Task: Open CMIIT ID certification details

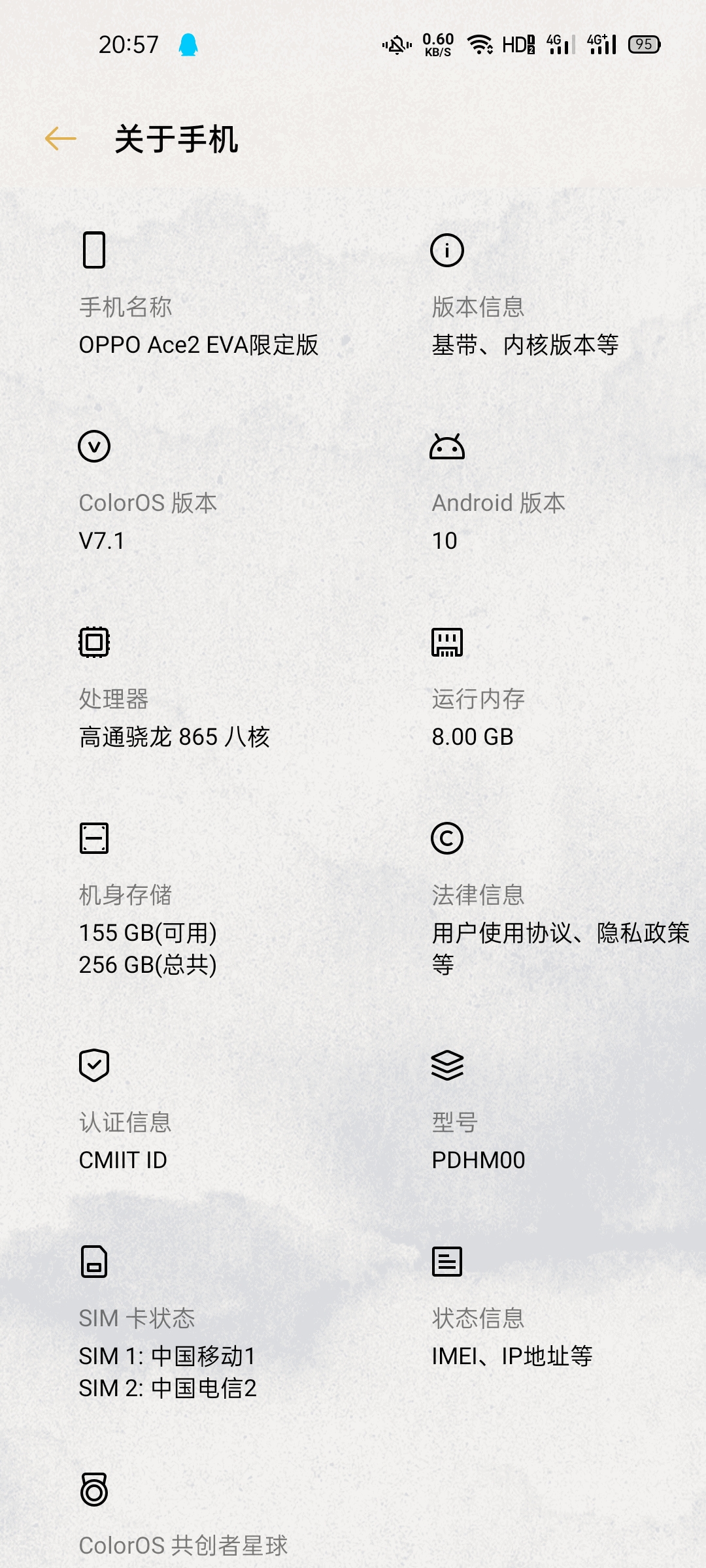Action: (x=122, y=1160)
